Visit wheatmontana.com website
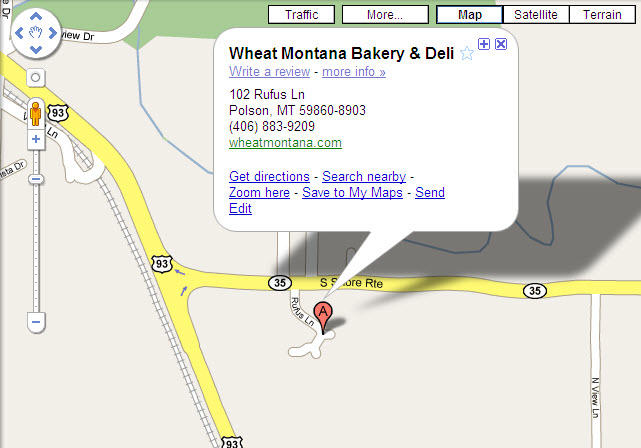The height and width of the screenshot is (448, 641). pyautogui.click(x=285, y=143)
